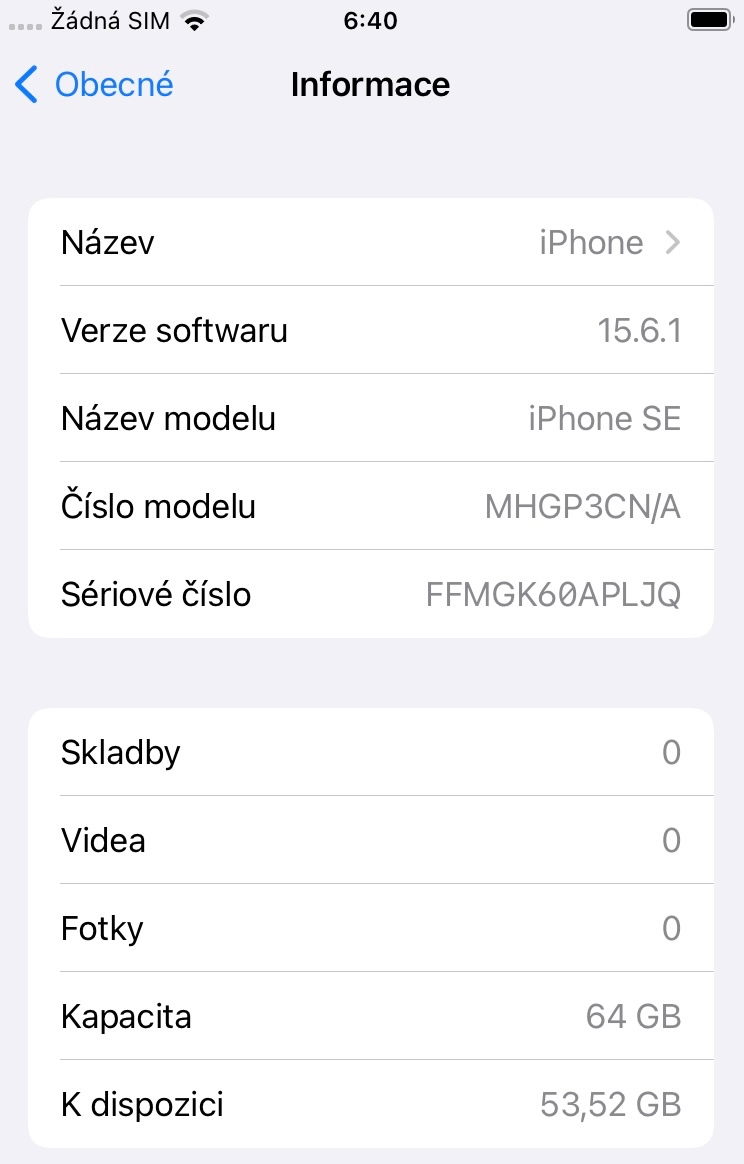
Task: Tap the Skladby count showing 0
Action: click(672, 752)
